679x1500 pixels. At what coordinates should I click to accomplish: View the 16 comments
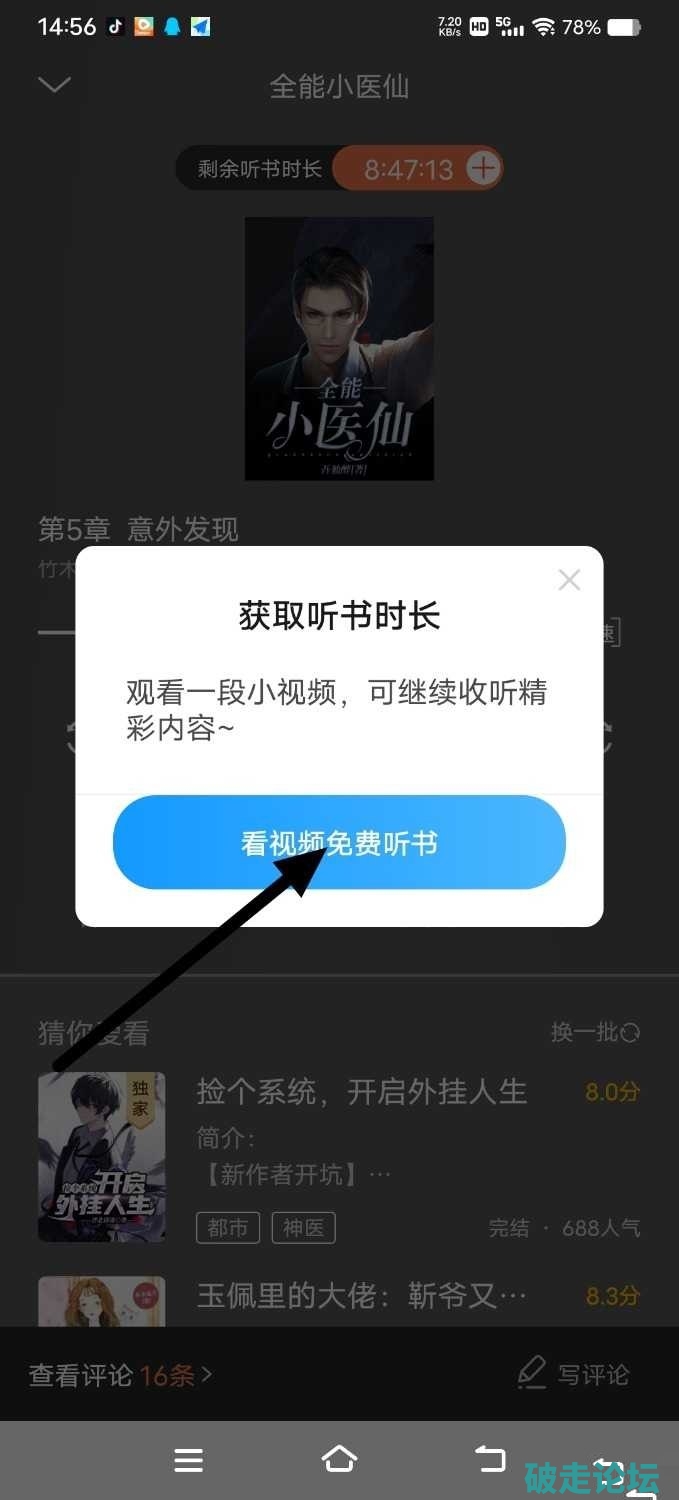(120, 1375)
